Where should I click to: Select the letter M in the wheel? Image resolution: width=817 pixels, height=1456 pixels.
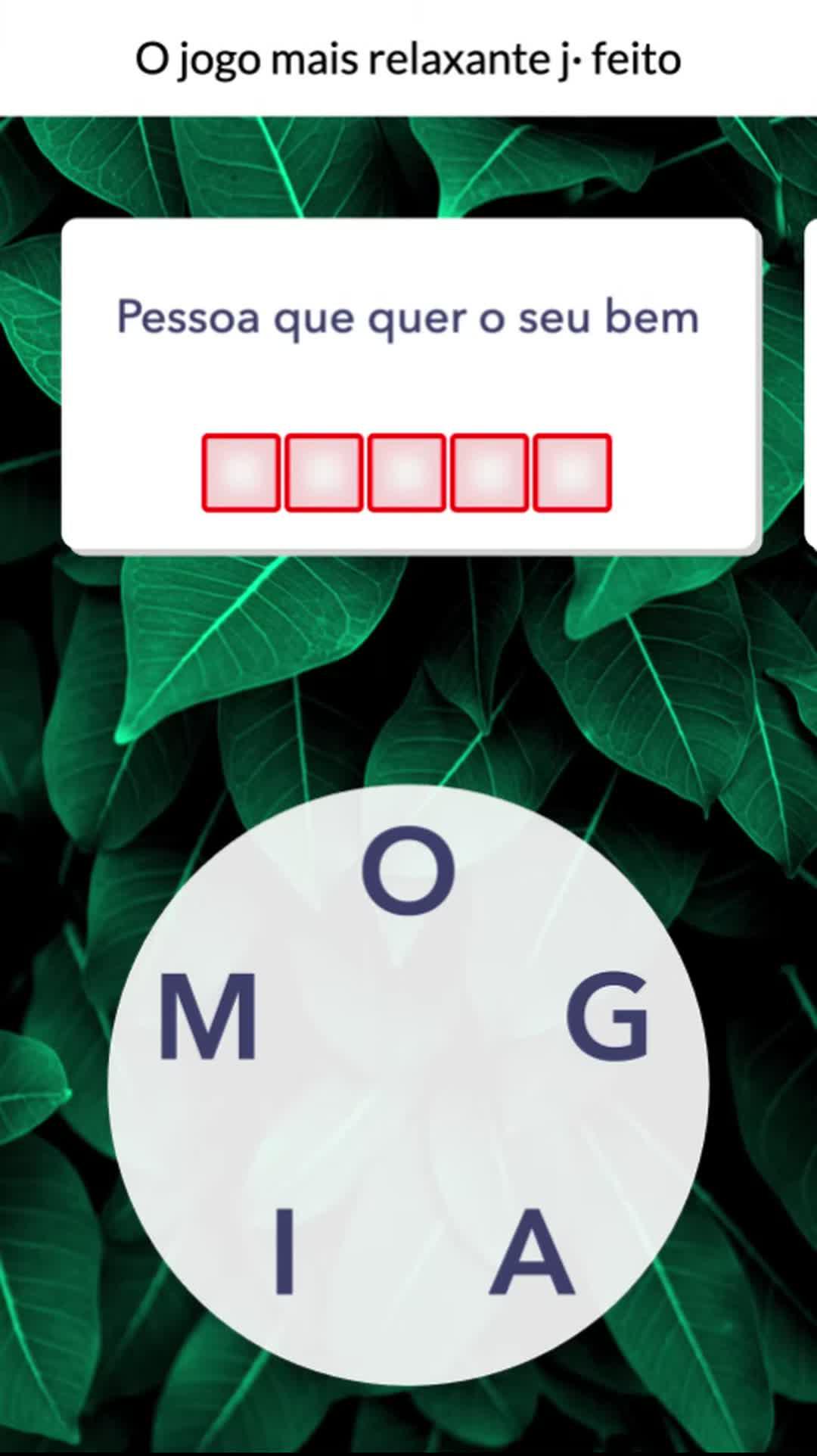(208, 1016)
